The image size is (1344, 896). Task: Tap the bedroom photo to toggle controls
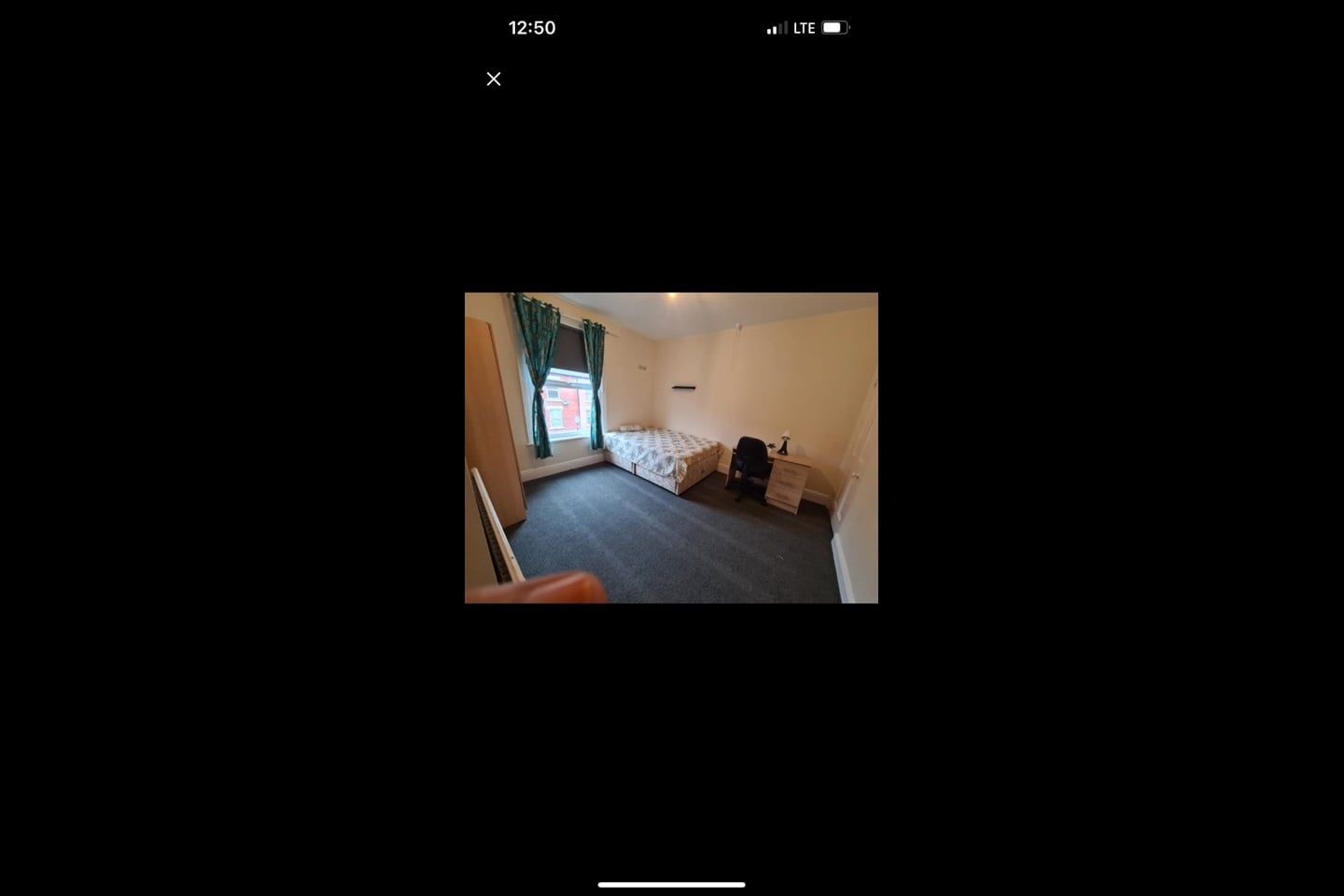[x=671, y=448]
